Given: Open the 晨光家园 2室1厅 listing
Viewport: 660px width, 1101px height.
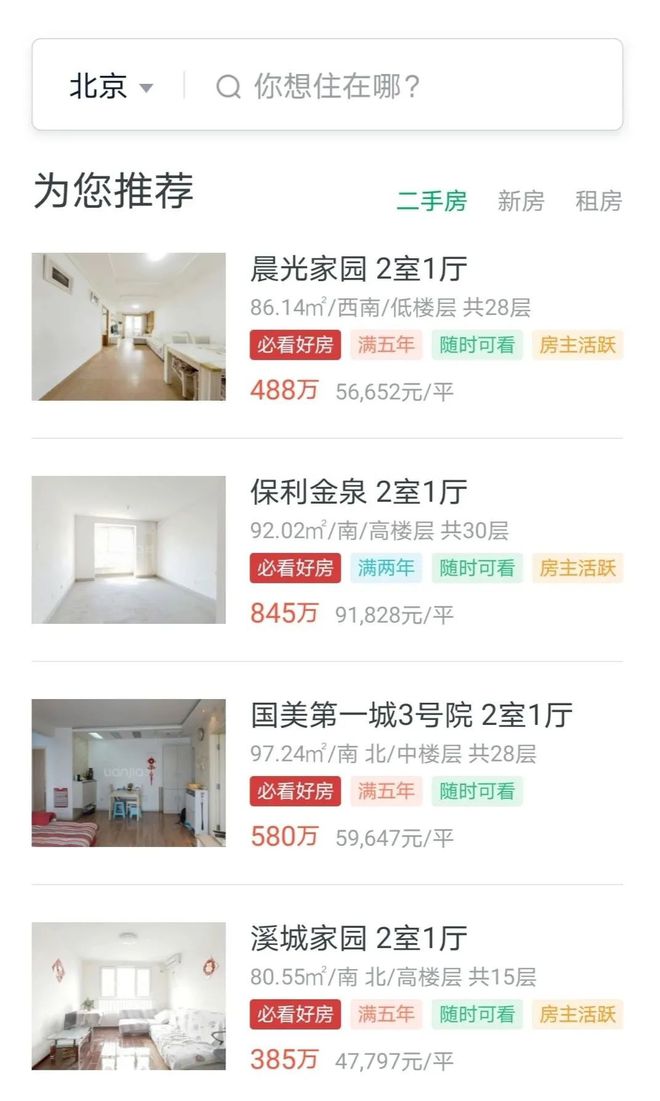Looking at the screenshot, I should coord(358,269).
